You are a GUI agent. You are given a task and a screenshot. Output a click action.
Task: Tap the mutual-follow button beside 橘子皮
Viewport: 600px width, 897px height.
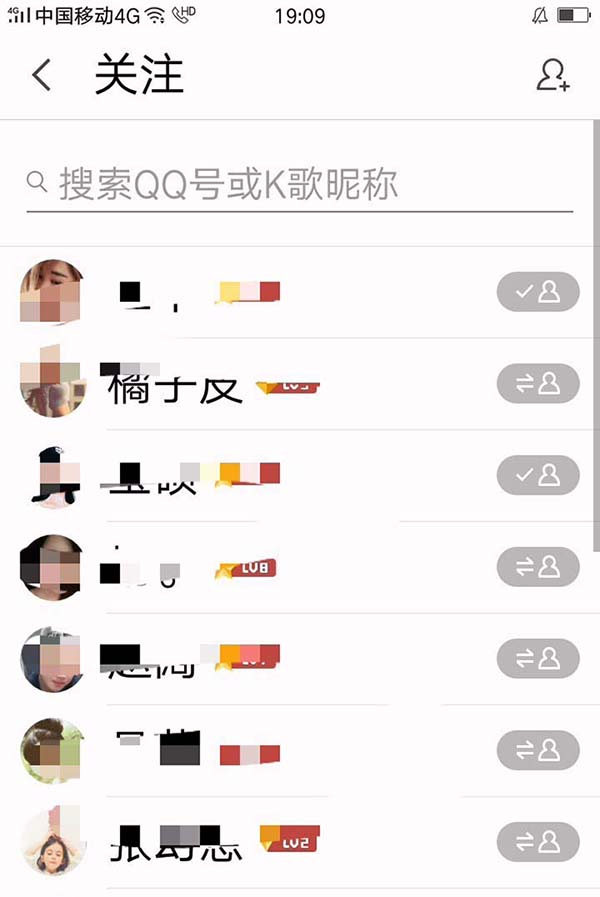point(538,384)
